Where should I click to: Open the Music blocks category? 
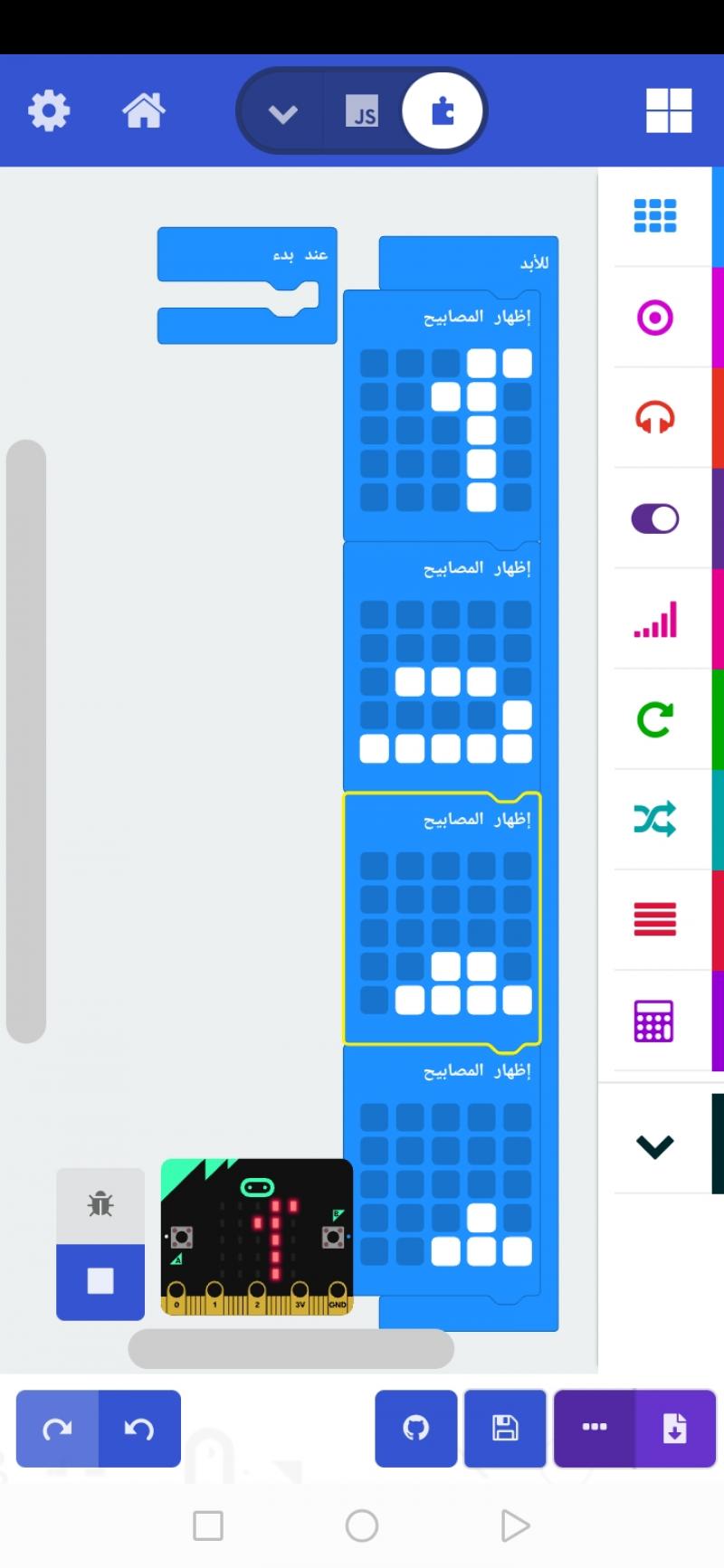point(654,418)
